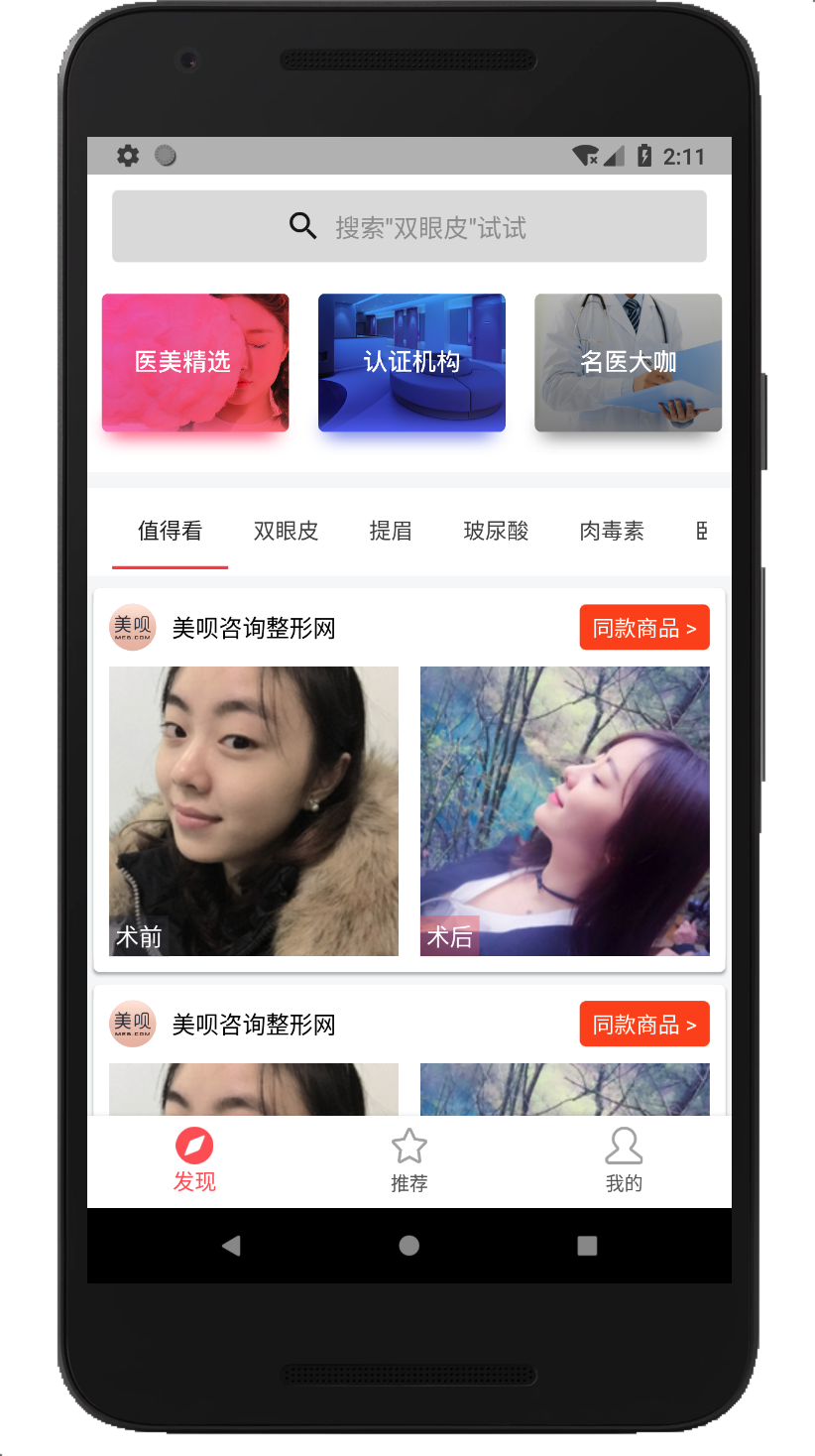
Task: Go to the 推荐 bottom tab
Action: tap(408, 1160)
